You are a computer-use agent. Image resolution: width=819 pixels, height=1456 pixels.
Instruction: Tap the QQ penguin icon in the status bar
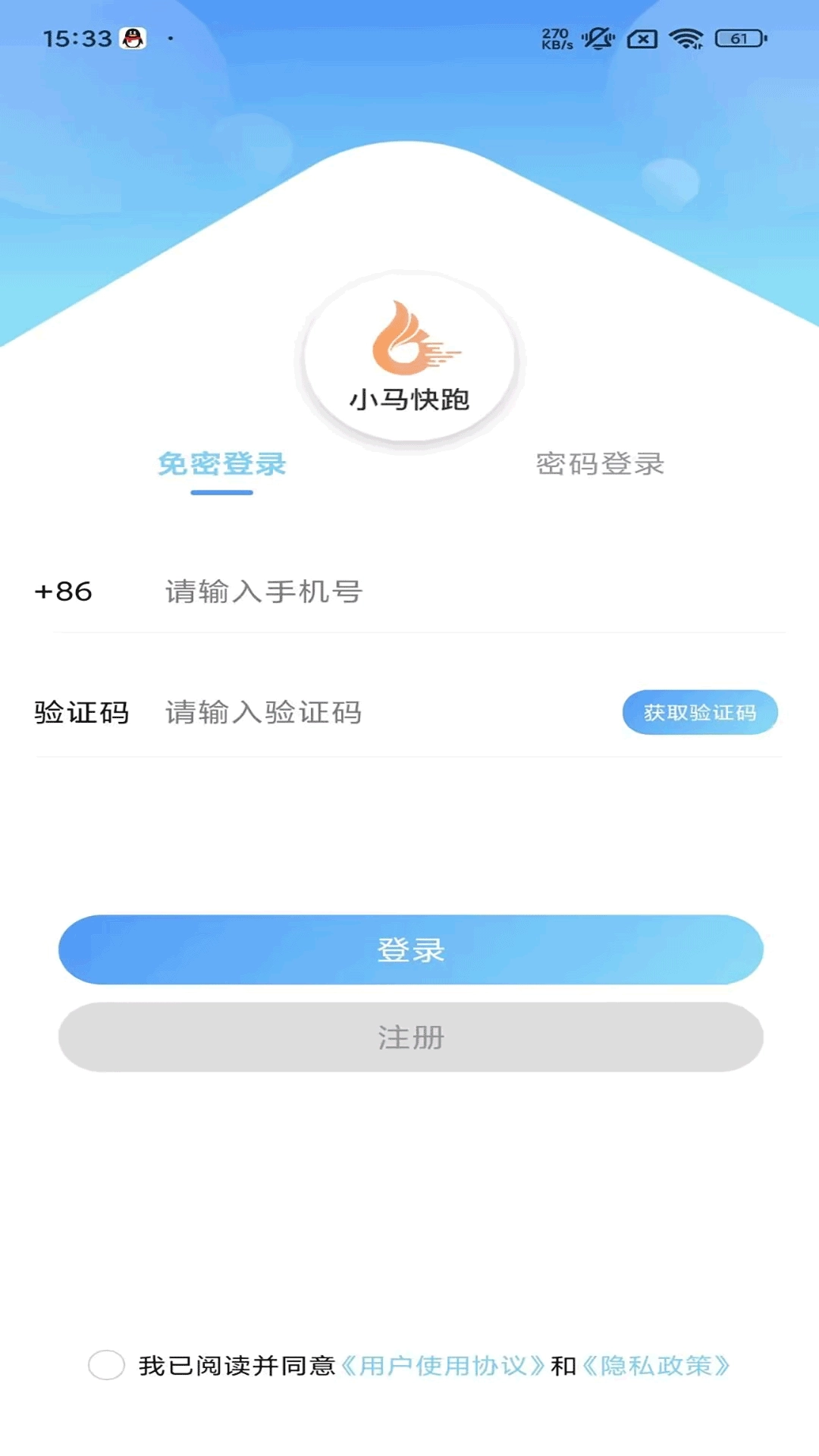tap(132, 39)
